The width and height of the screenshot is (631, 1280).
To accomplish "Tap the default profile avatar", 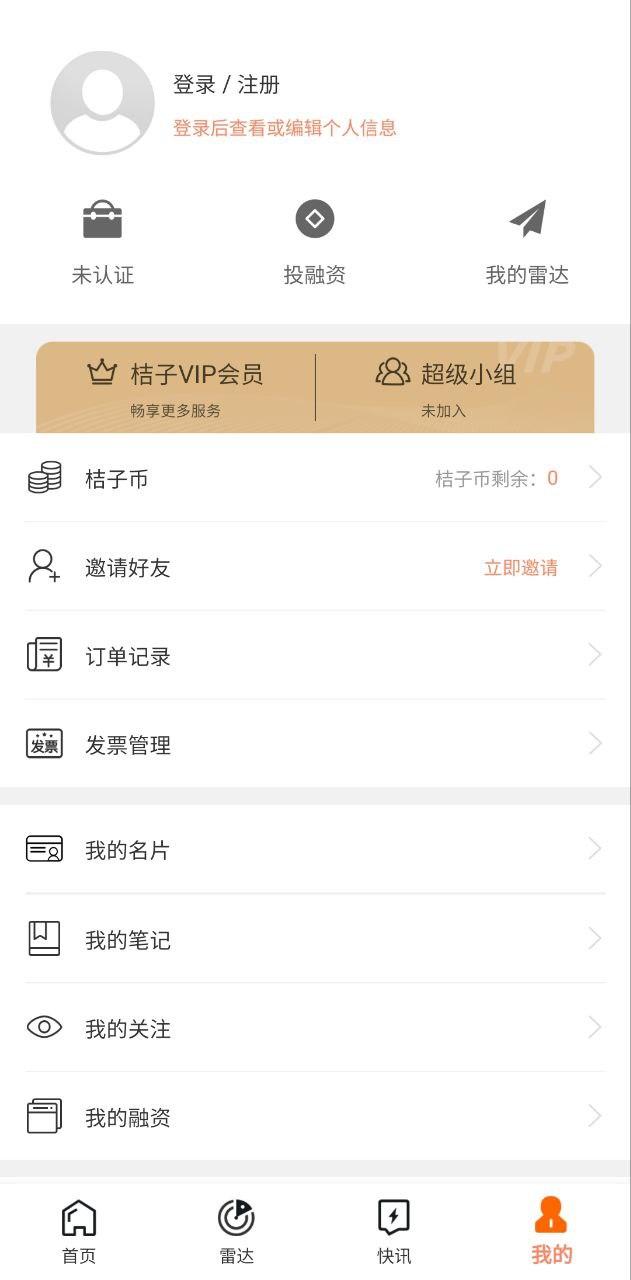I will [x=102, y=103].
